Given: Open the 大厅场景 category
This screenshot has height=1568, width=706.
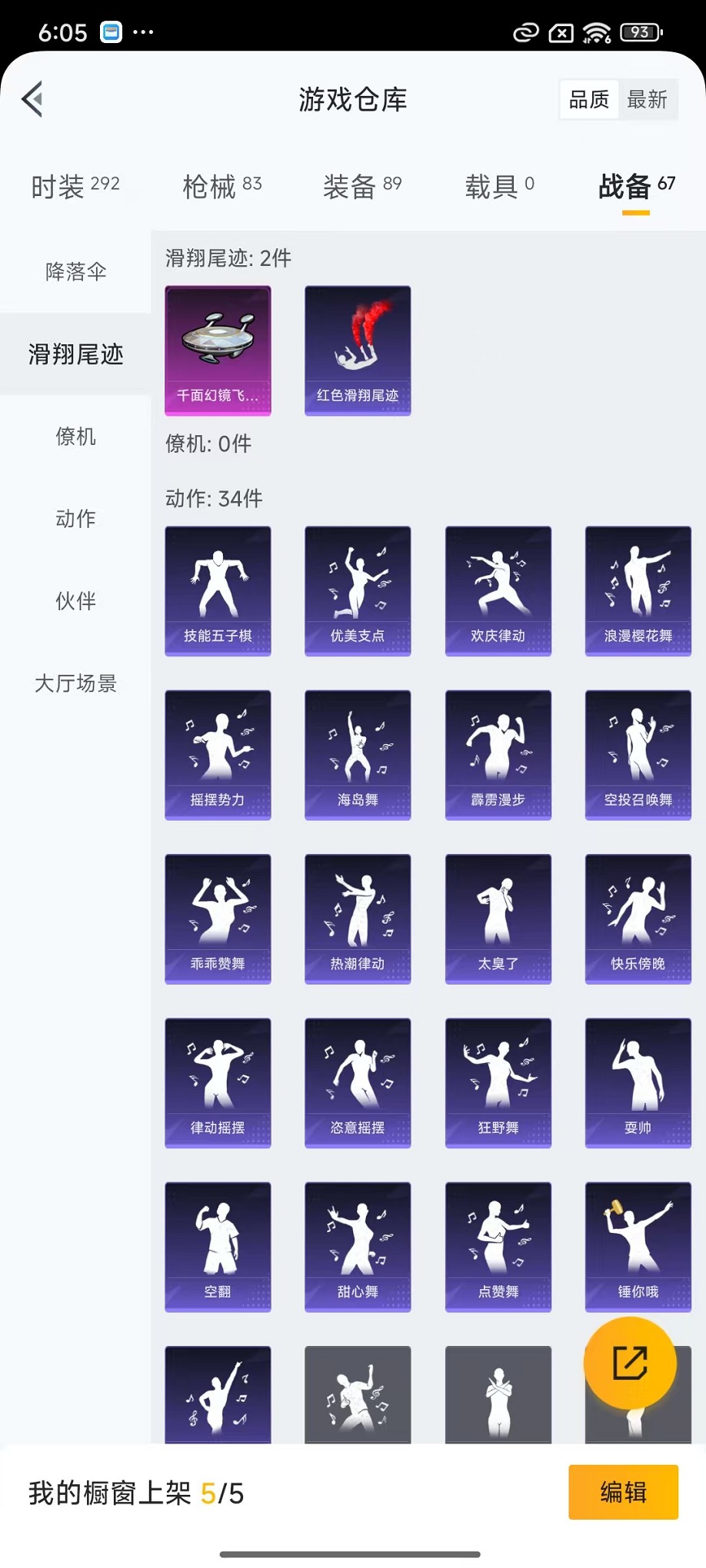Looking at the screenshot, I should click(75, 683).
